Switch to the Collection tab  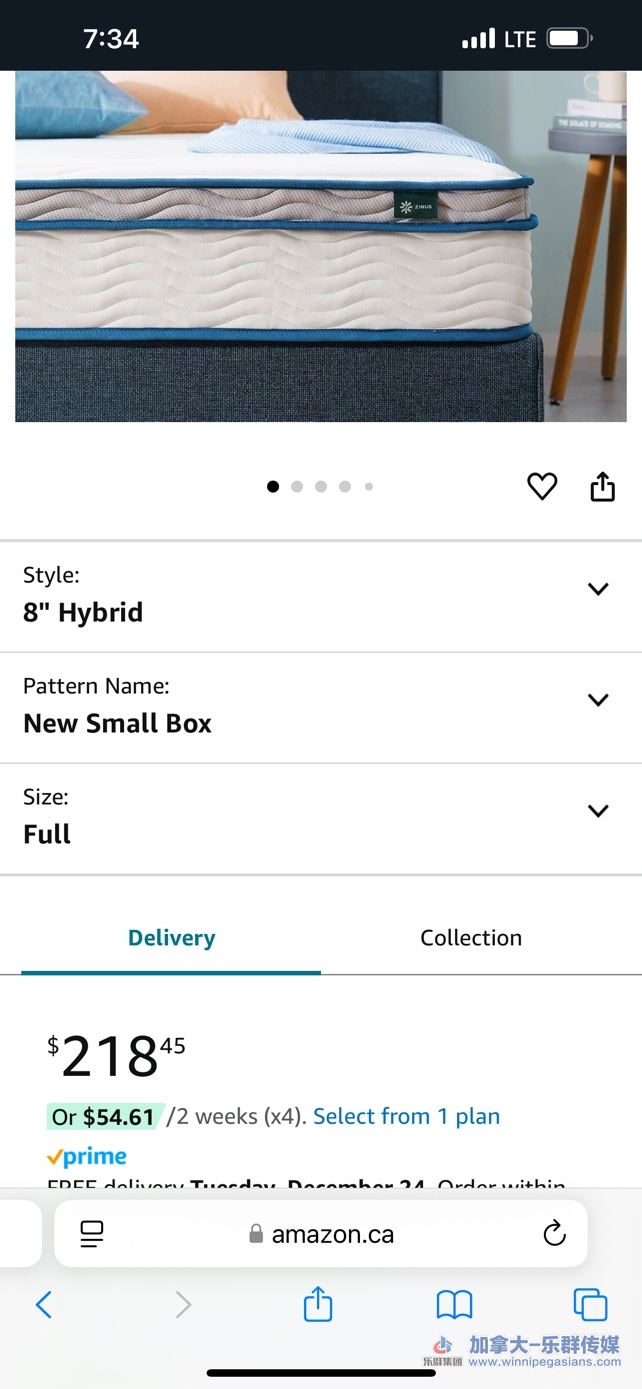coord(471,938)
